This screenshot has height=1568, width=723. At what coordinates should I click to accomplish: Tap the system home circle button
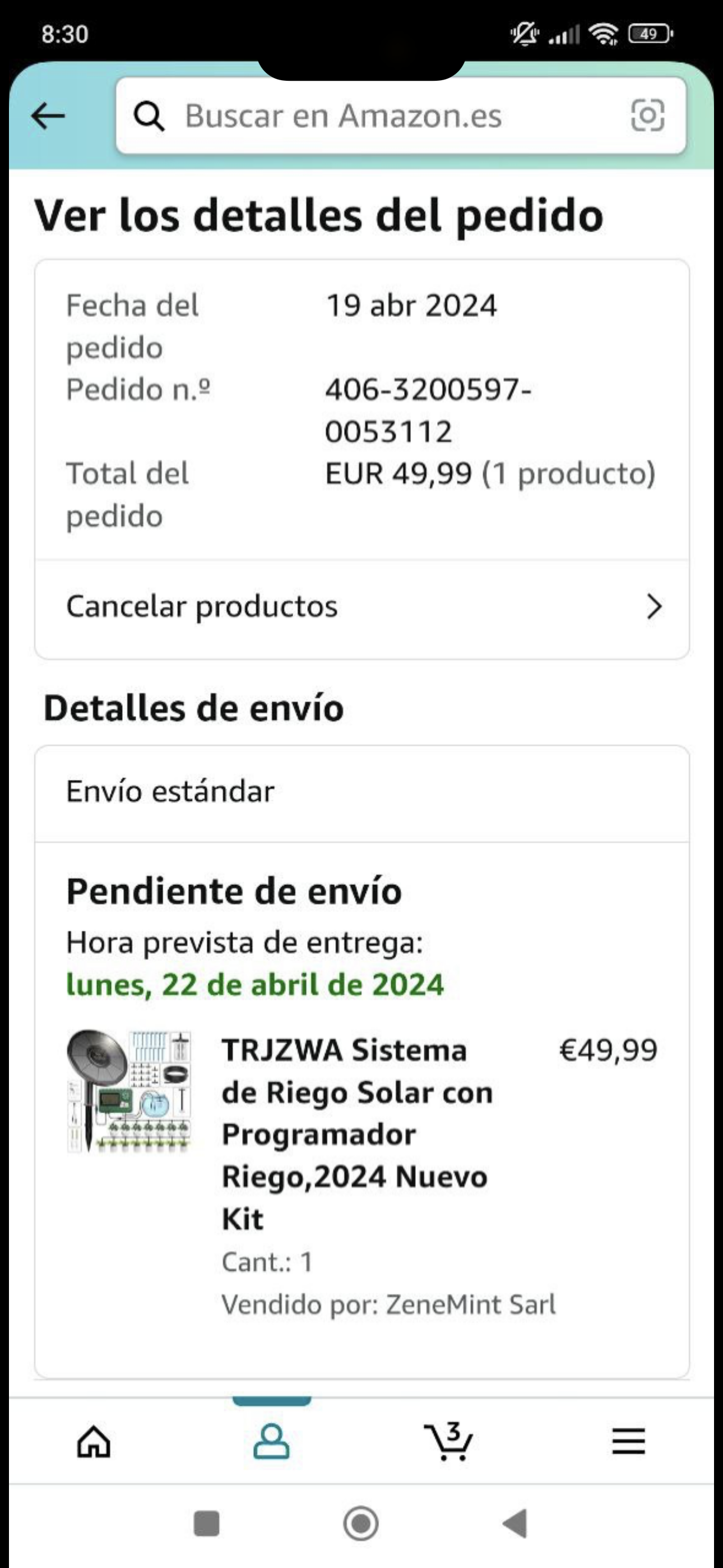(x=361, y=1524)
